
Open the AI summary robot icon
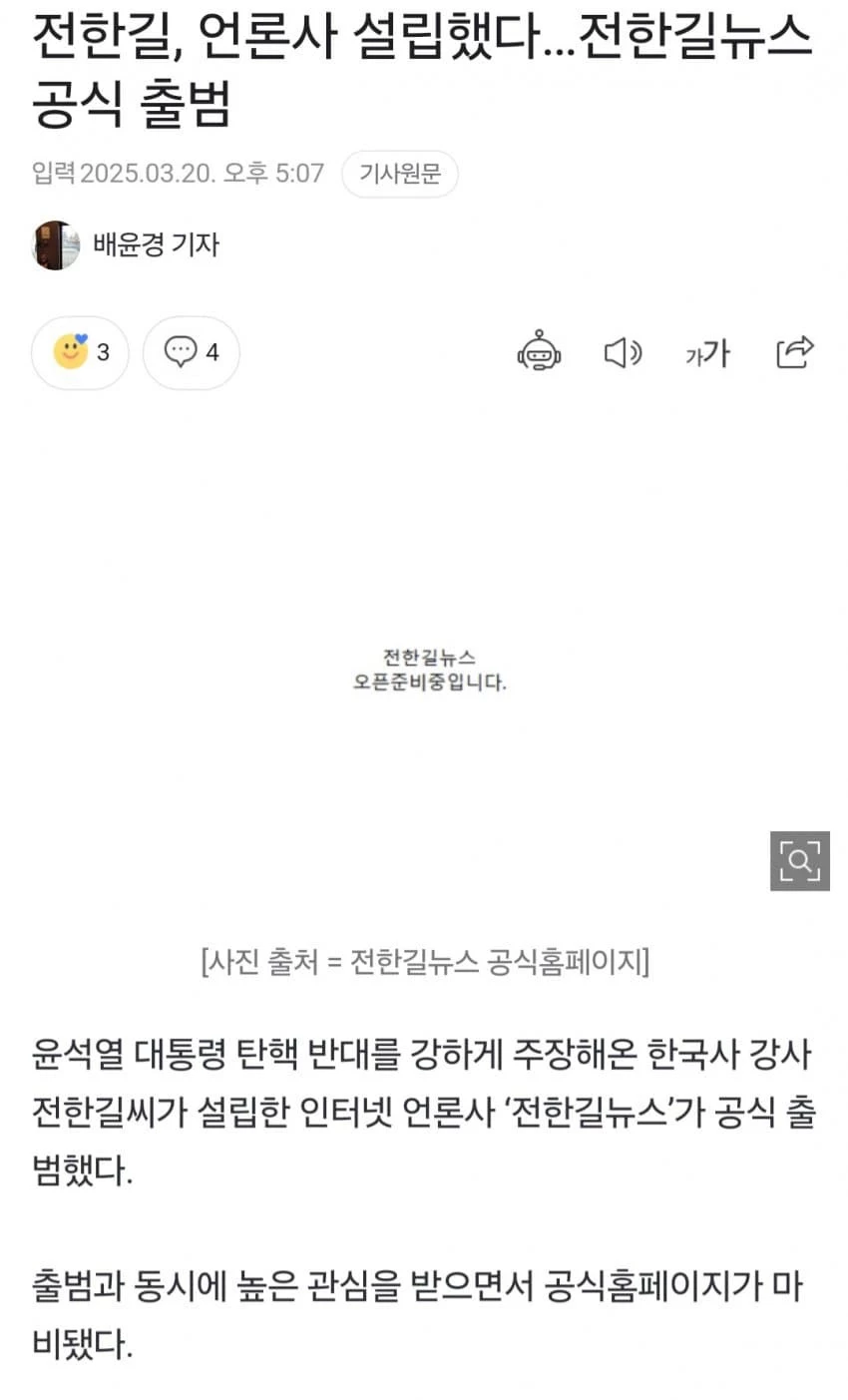[x=539, y=352]
